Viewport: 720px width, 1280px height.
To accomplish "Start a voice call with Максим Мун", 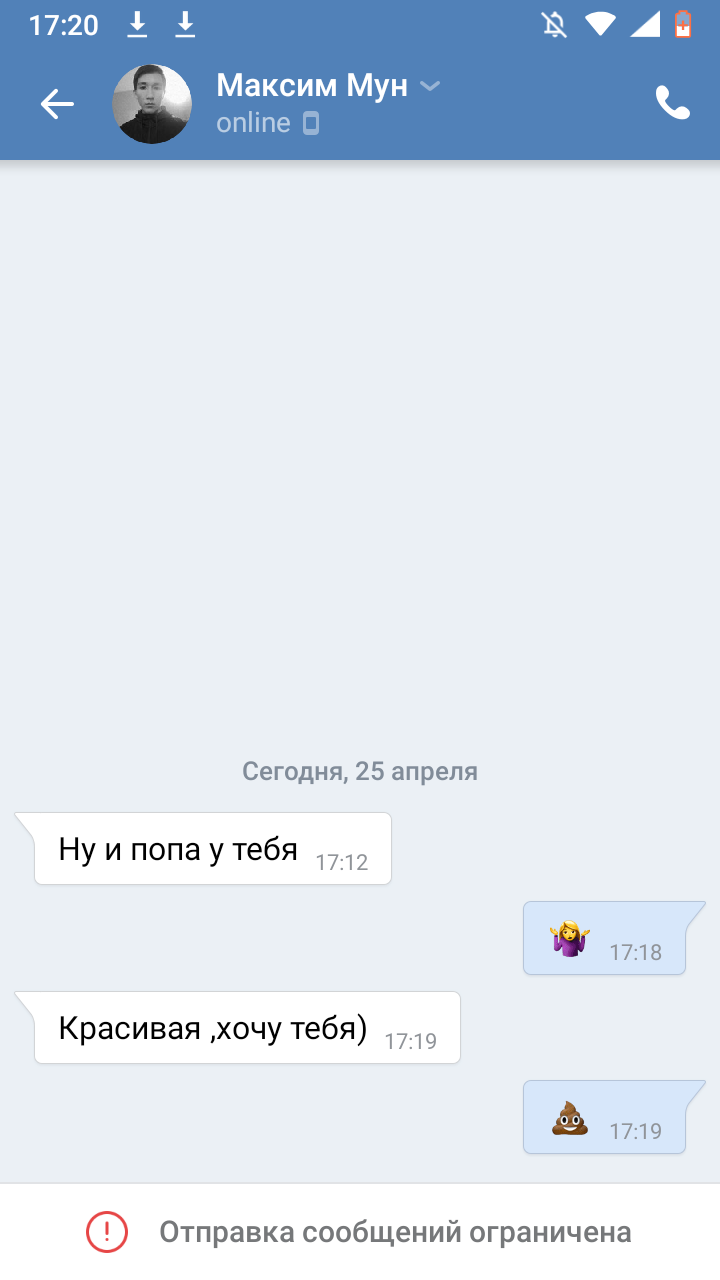I will 672,103.
